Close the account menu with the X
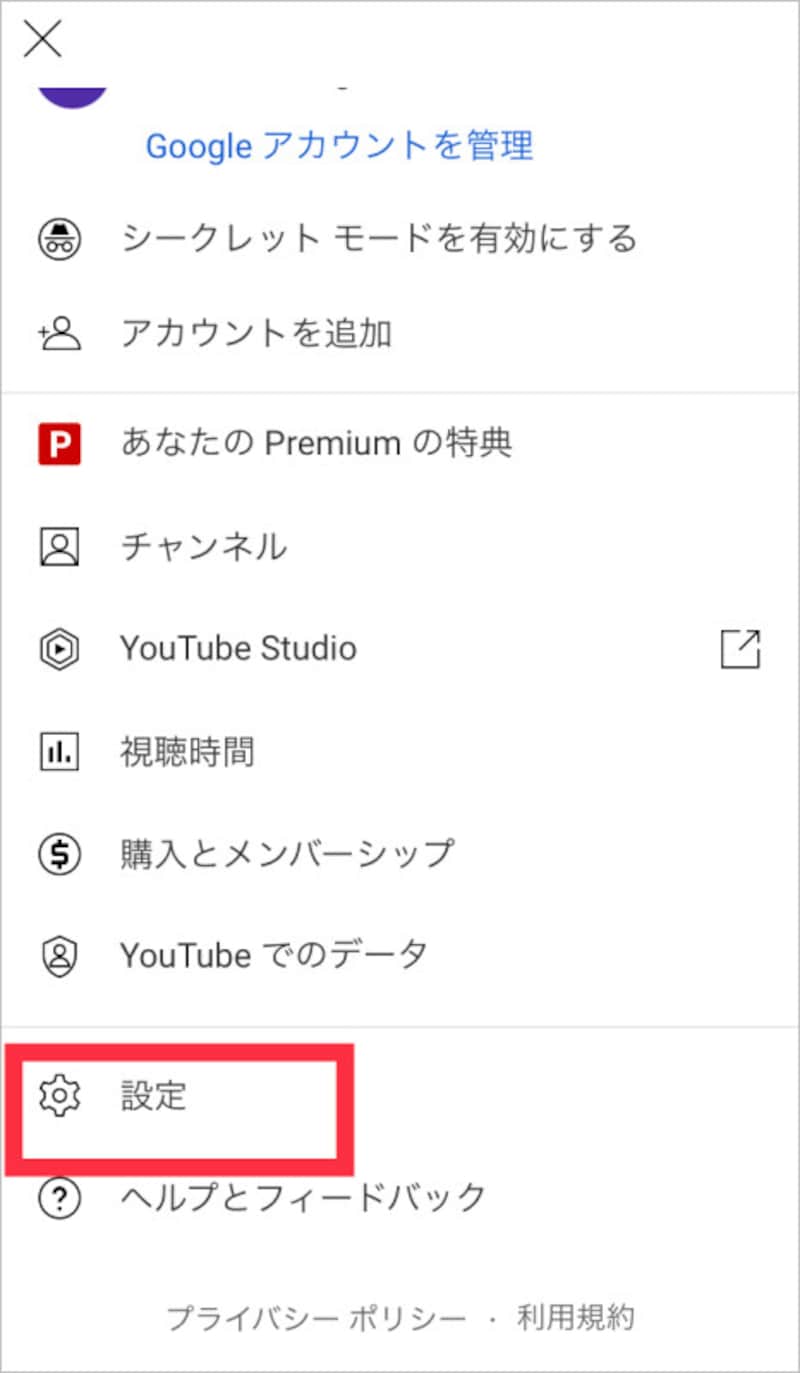This screenshot has height=1373, width=800. (43, 39)
